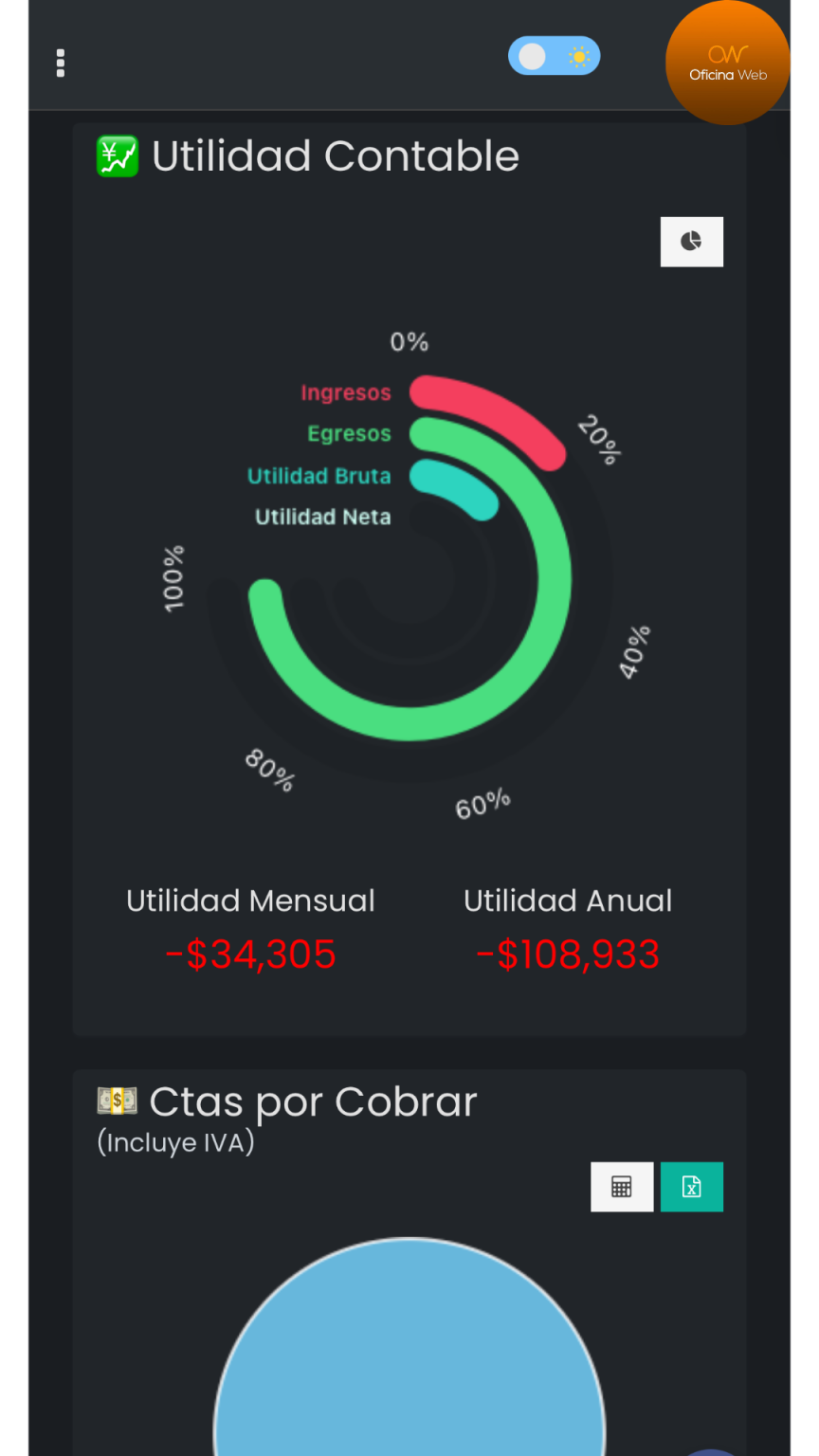Export Ctas por Cobrar to Excel
Screen dimensions: 819x1456
pos(691,1187)
